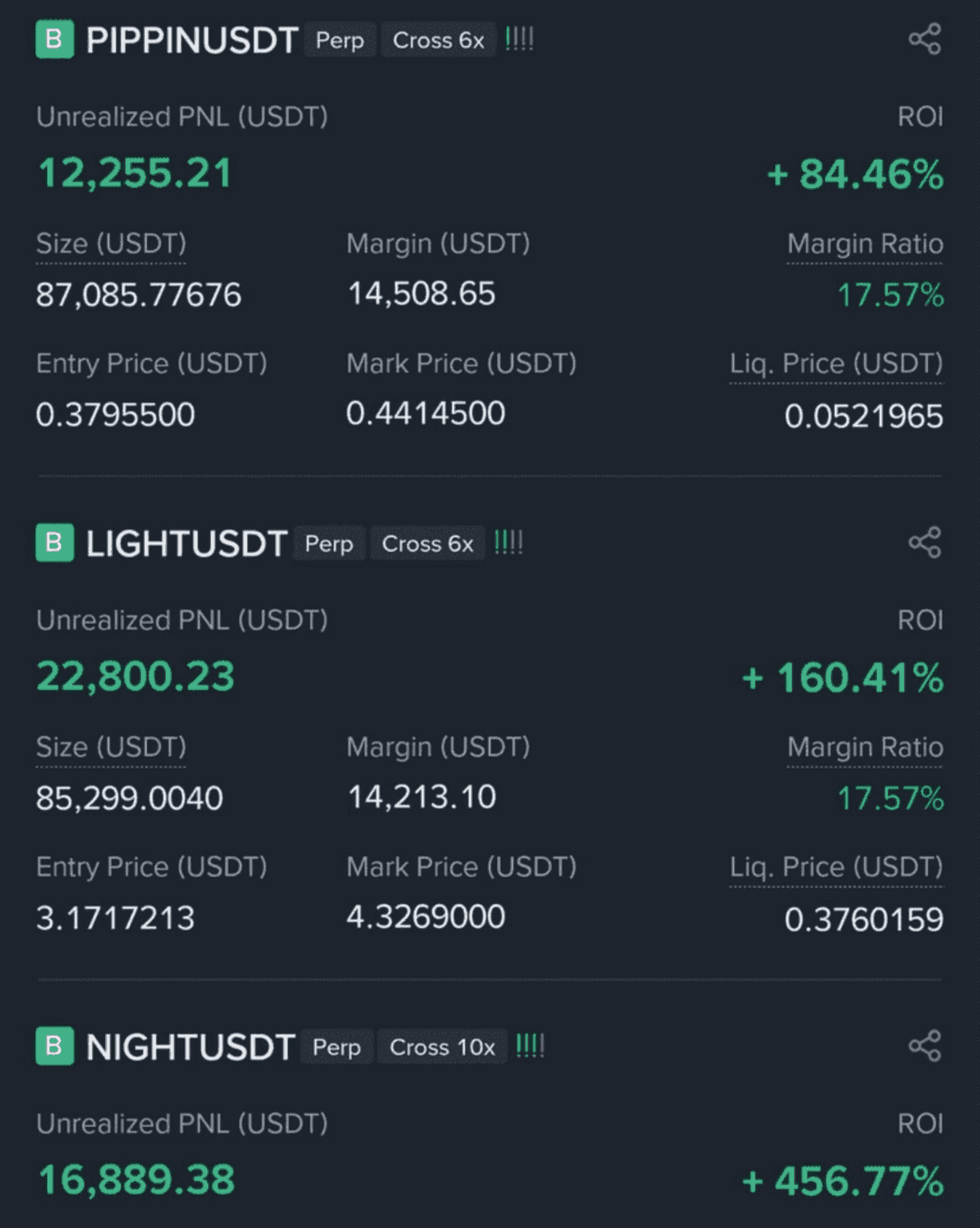Click the green B badge next to LIGHTUSDT
The height and width of the screenshot is (1228, 980).
coord(54,545)
